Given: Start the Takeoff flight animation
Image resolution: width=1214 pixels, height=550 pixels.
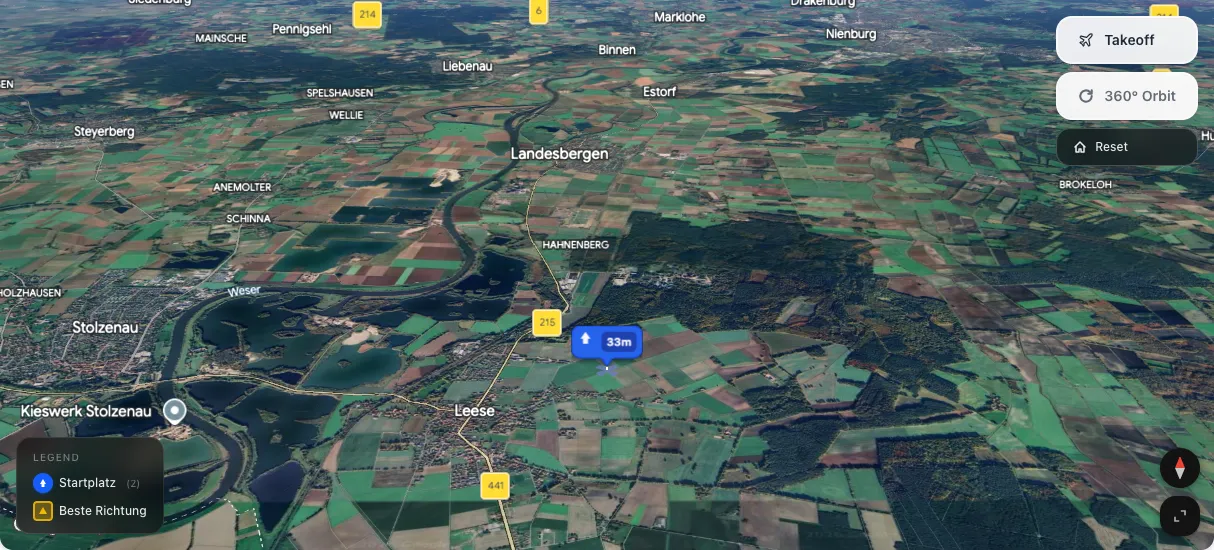Looking at the screenshot, I should (1126, 40).
